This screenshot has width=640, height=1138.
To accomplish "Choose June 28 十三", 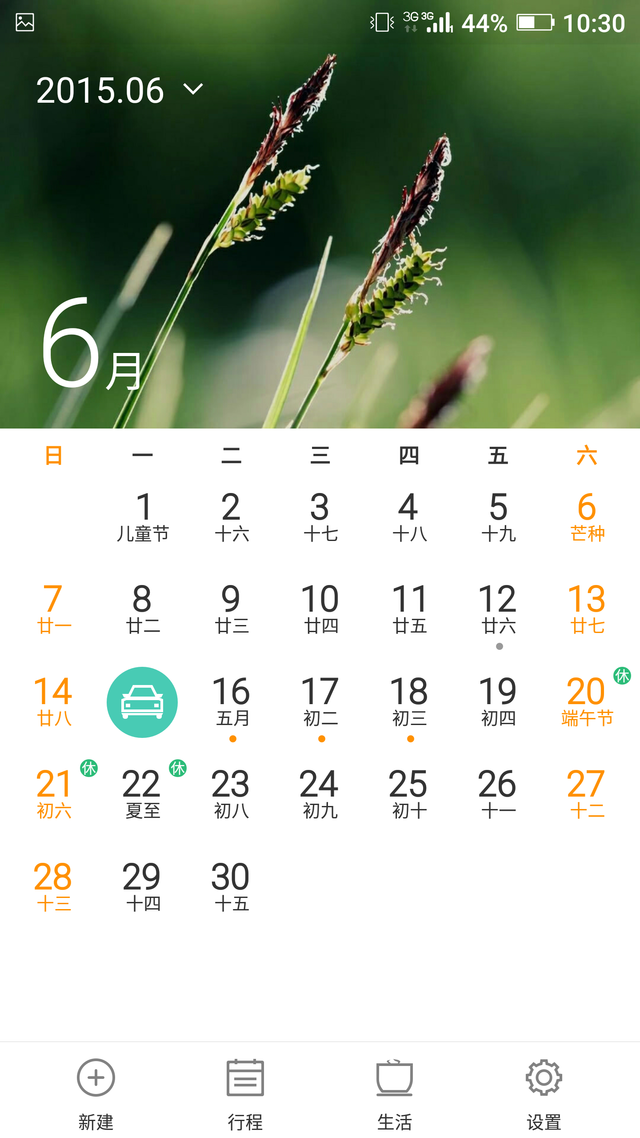I will click(53, 887).
